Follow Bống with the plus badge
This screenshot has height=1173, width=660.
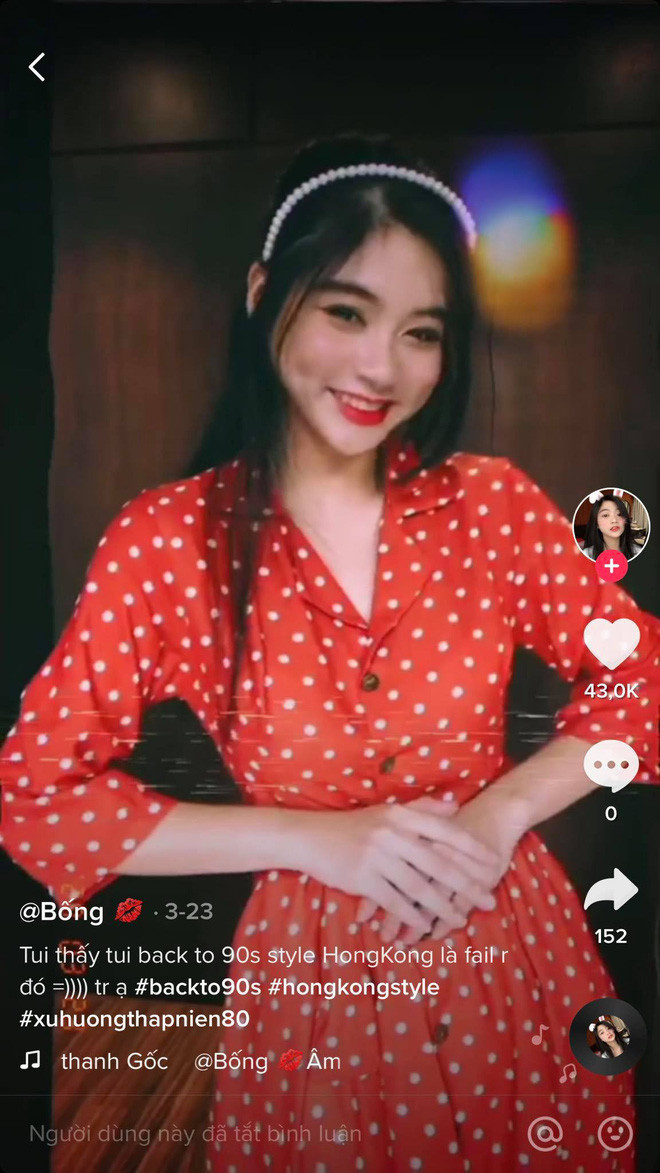click(x=611, y=567)
